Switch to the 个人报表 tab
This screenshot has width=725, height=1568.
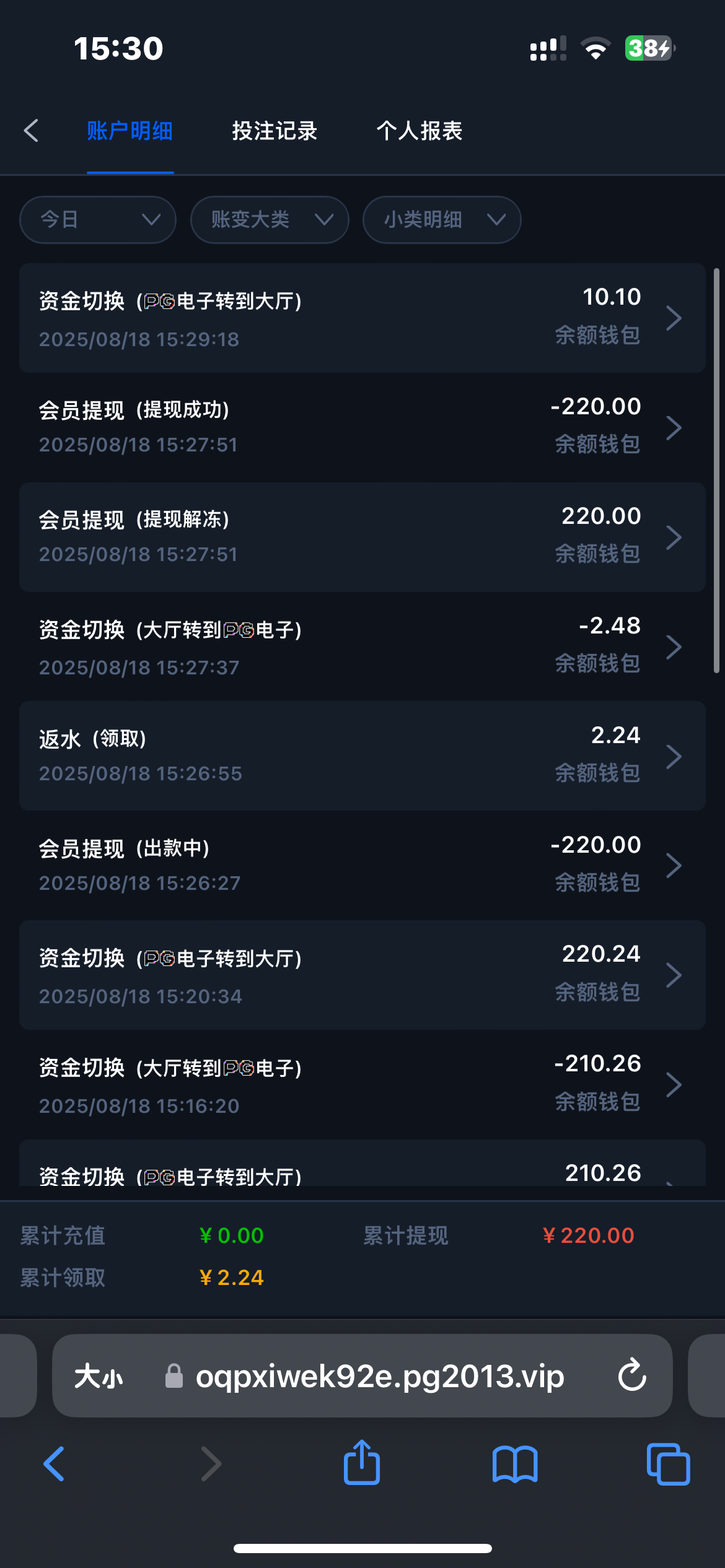(x=420, y=131)
